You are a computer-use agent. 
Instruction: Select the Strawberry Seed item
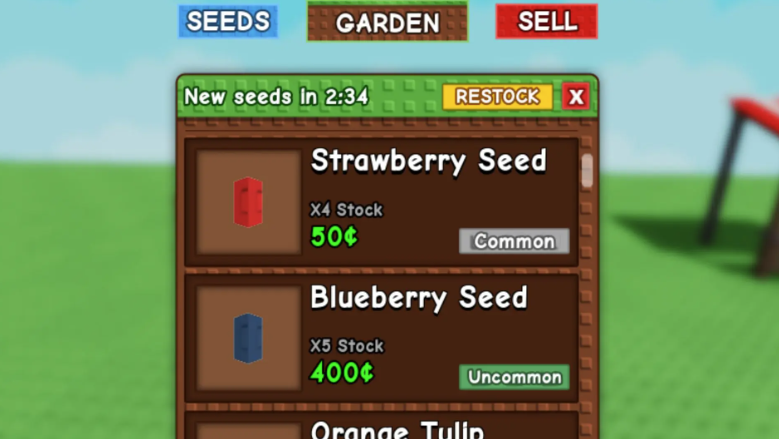[x=381, y=202]
